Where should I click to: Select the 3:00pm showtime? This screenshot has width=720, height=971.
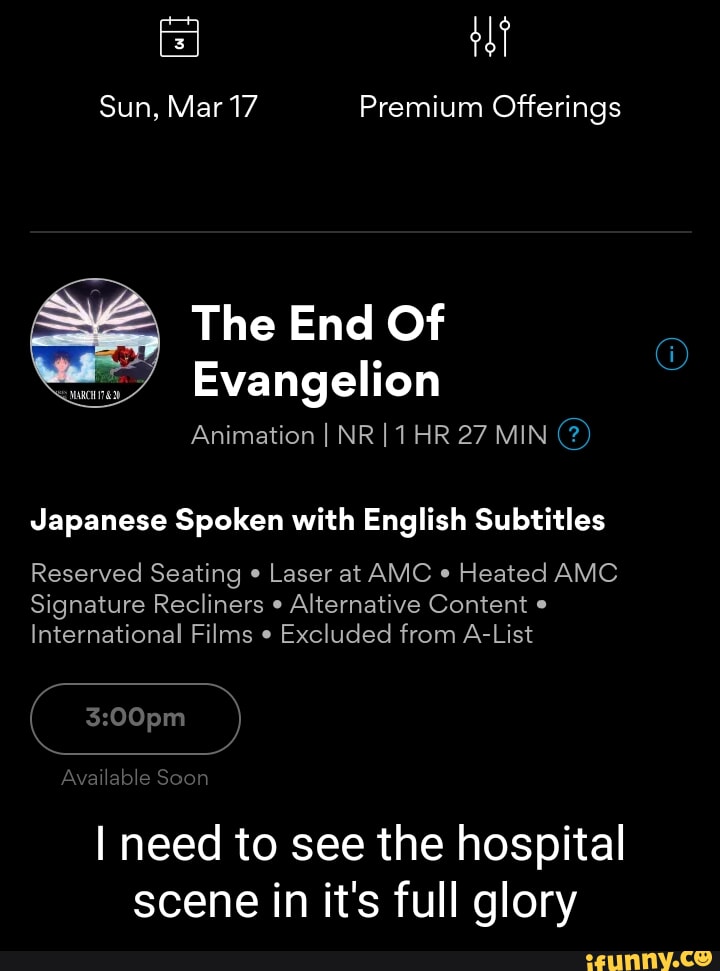point(136,718)
